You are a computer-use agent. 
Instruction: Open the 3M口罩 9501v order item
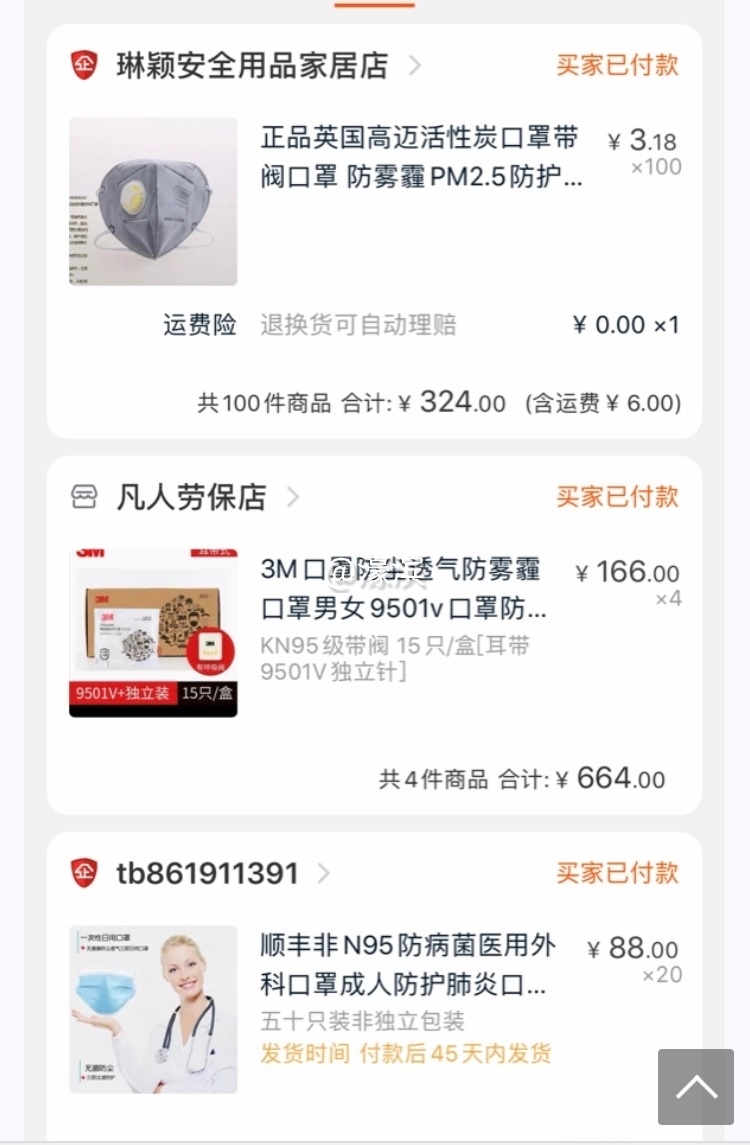click(x=403, y=589)
